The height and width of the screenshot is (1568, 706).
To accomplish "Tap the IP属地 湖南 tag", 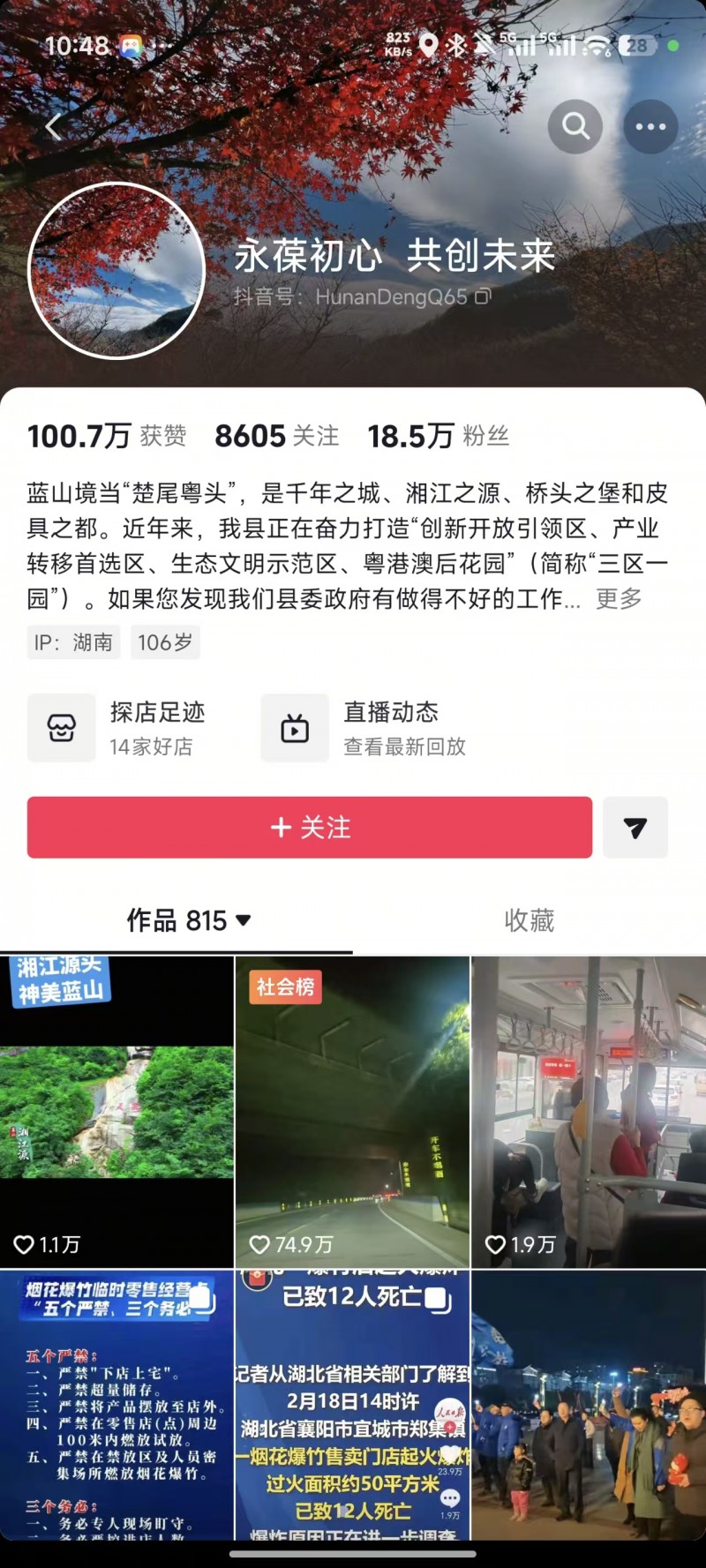I will click(73, 642).
